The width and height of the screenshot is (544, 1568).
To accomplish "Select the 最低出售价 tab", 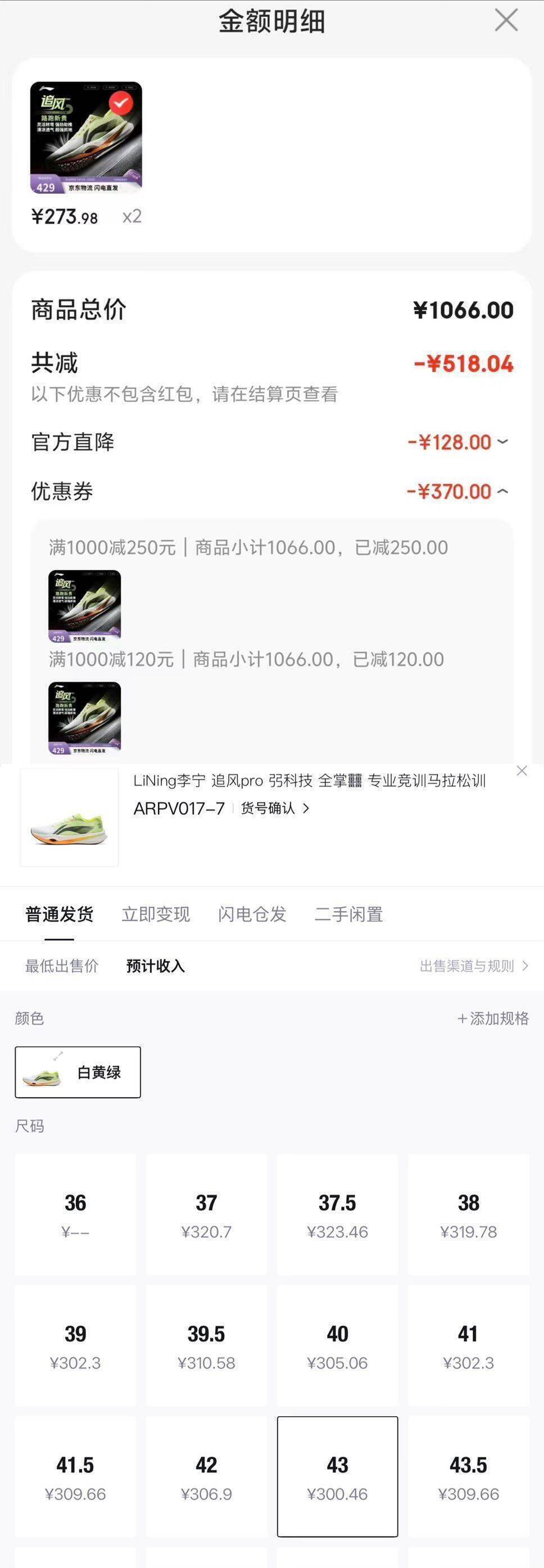I will (61, 966).
